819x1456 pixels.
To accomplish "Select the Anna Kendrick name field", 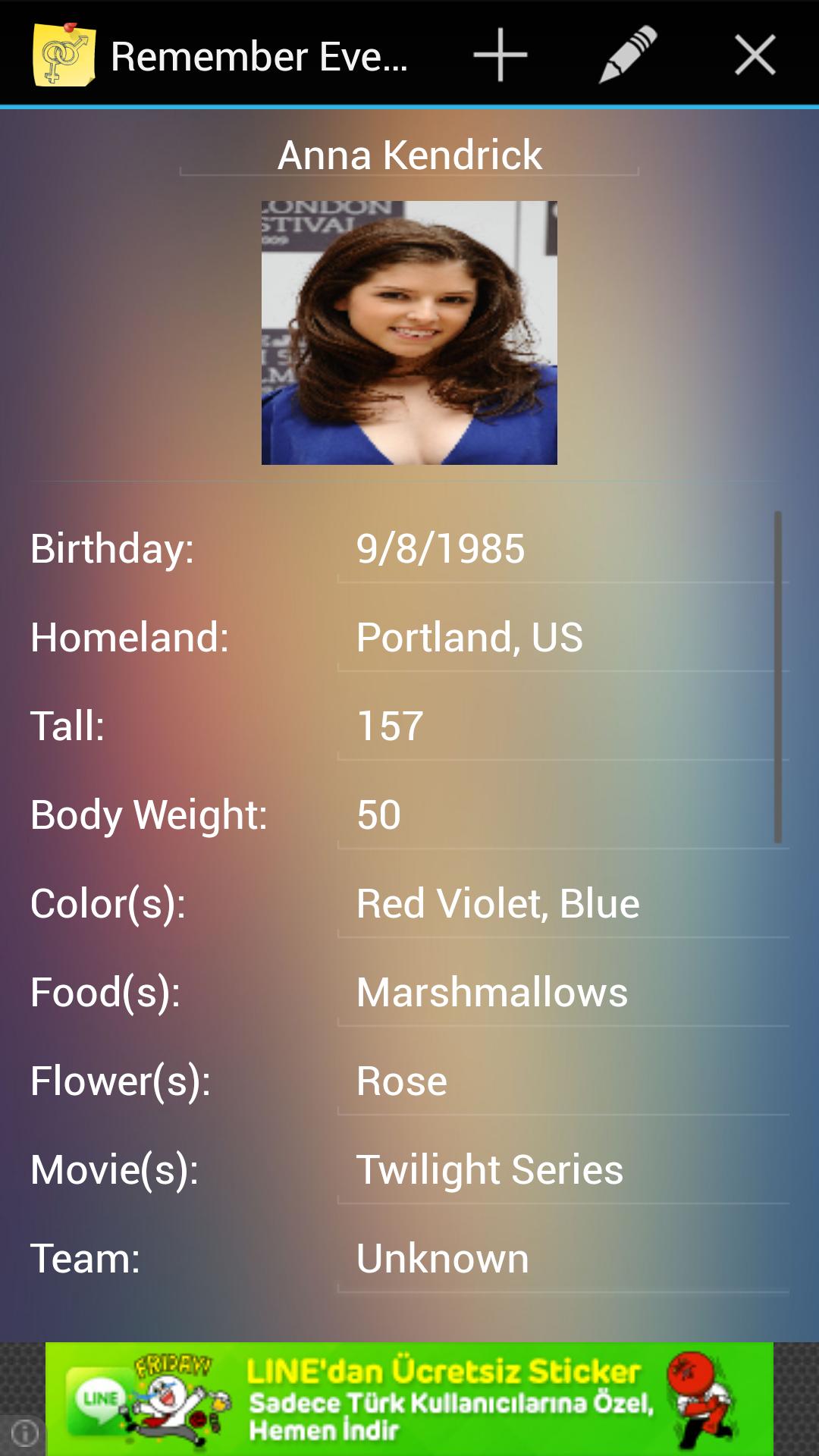I will click(409, 155).
